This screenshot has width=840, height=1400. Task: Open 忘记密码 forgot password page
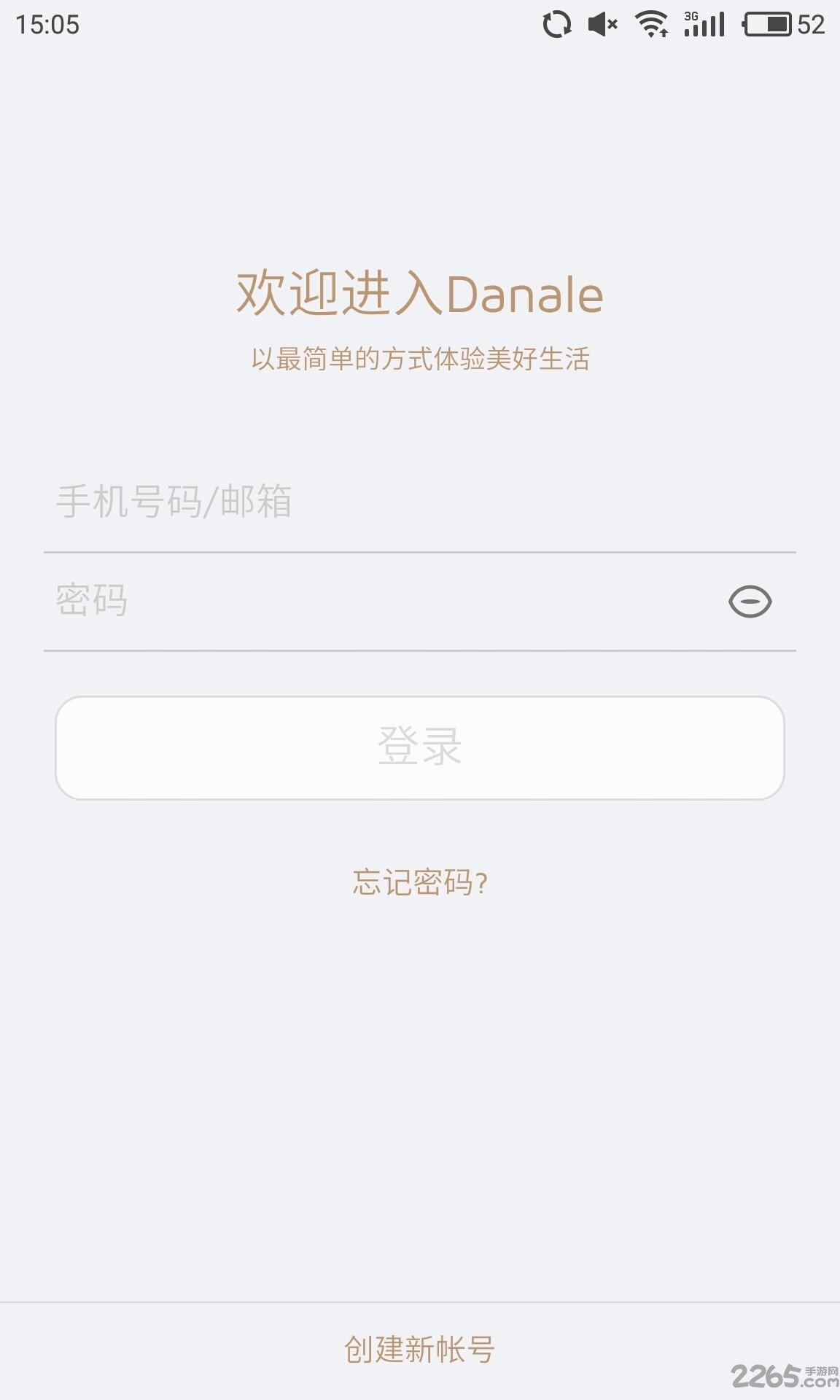pos(420,884)
